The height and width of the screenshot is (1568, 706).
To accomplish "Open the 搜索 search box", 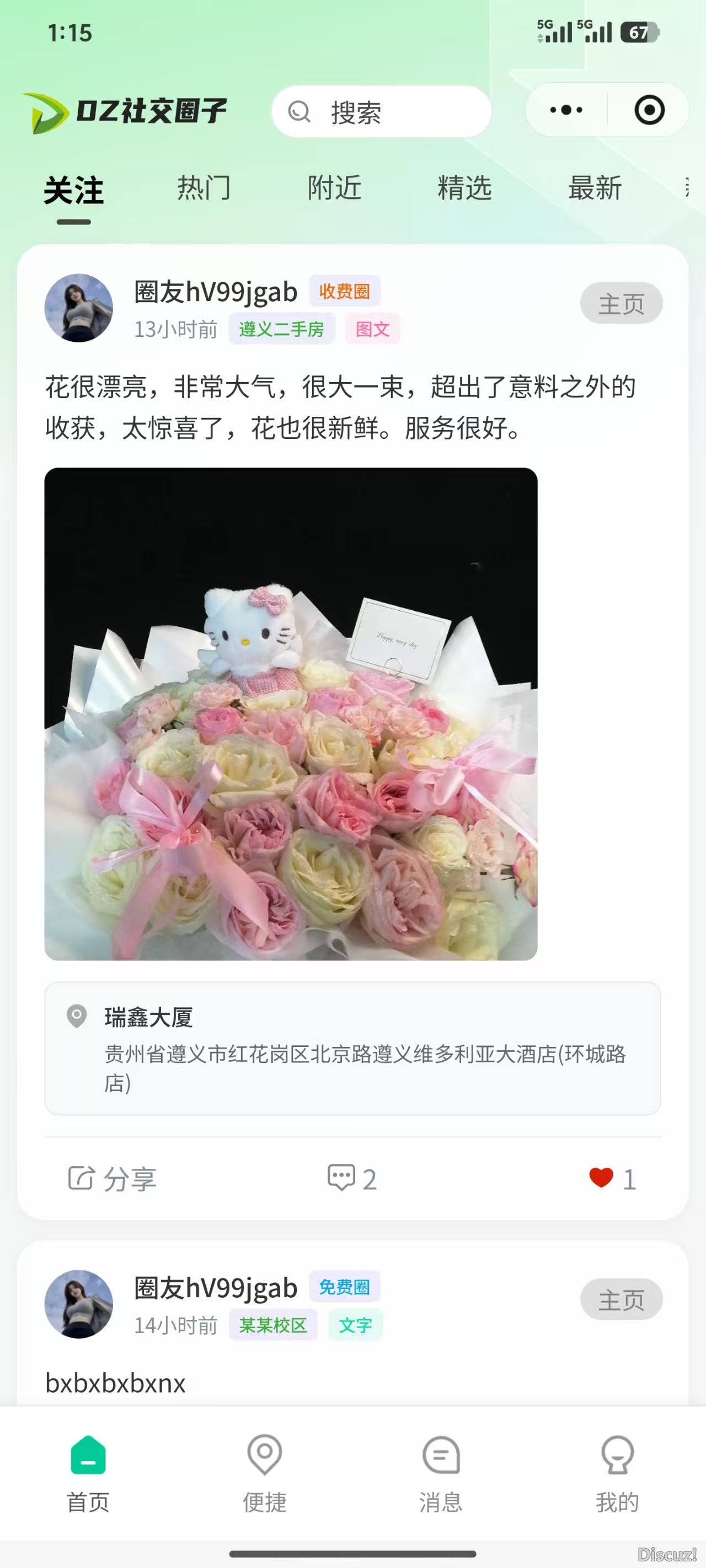I will point(381,112).
